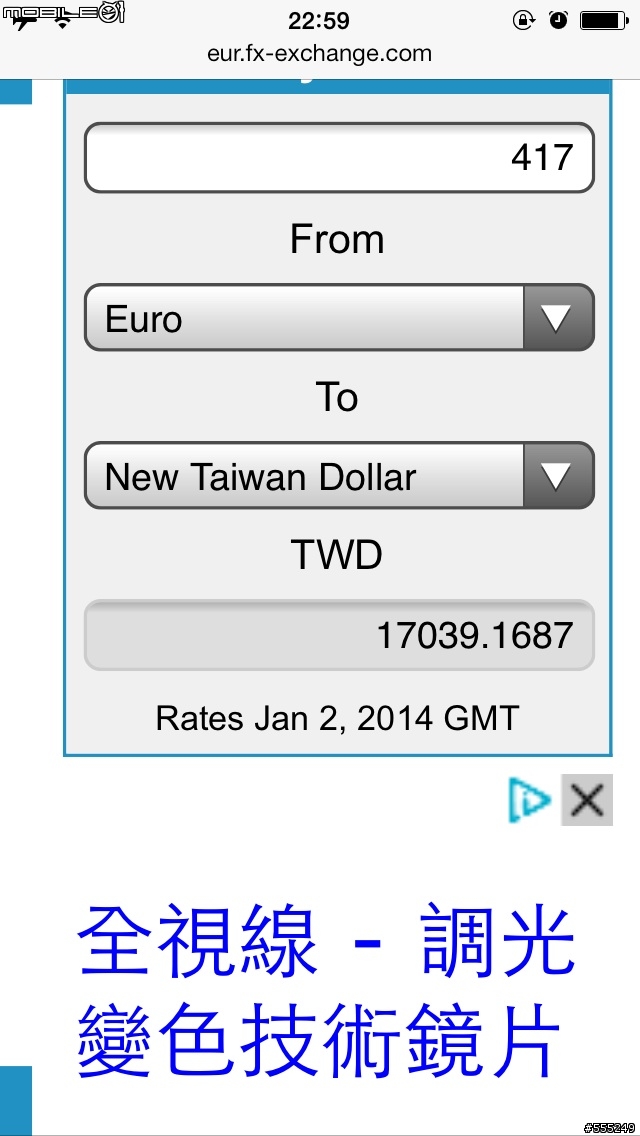Open the From currency dropdown set to Euro
Image resolution: width=640 pixels, height=1136 pixels.
pos(339,318)
